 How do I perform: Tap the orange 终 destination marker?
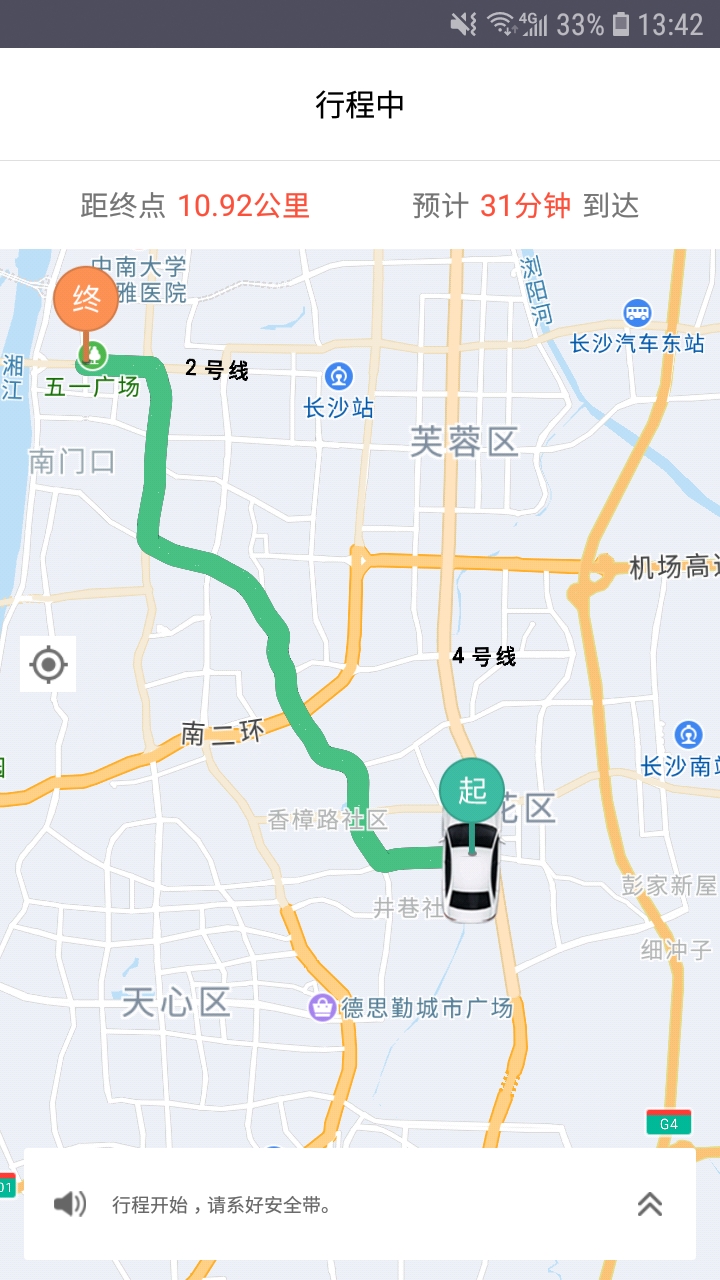[86, 299]
